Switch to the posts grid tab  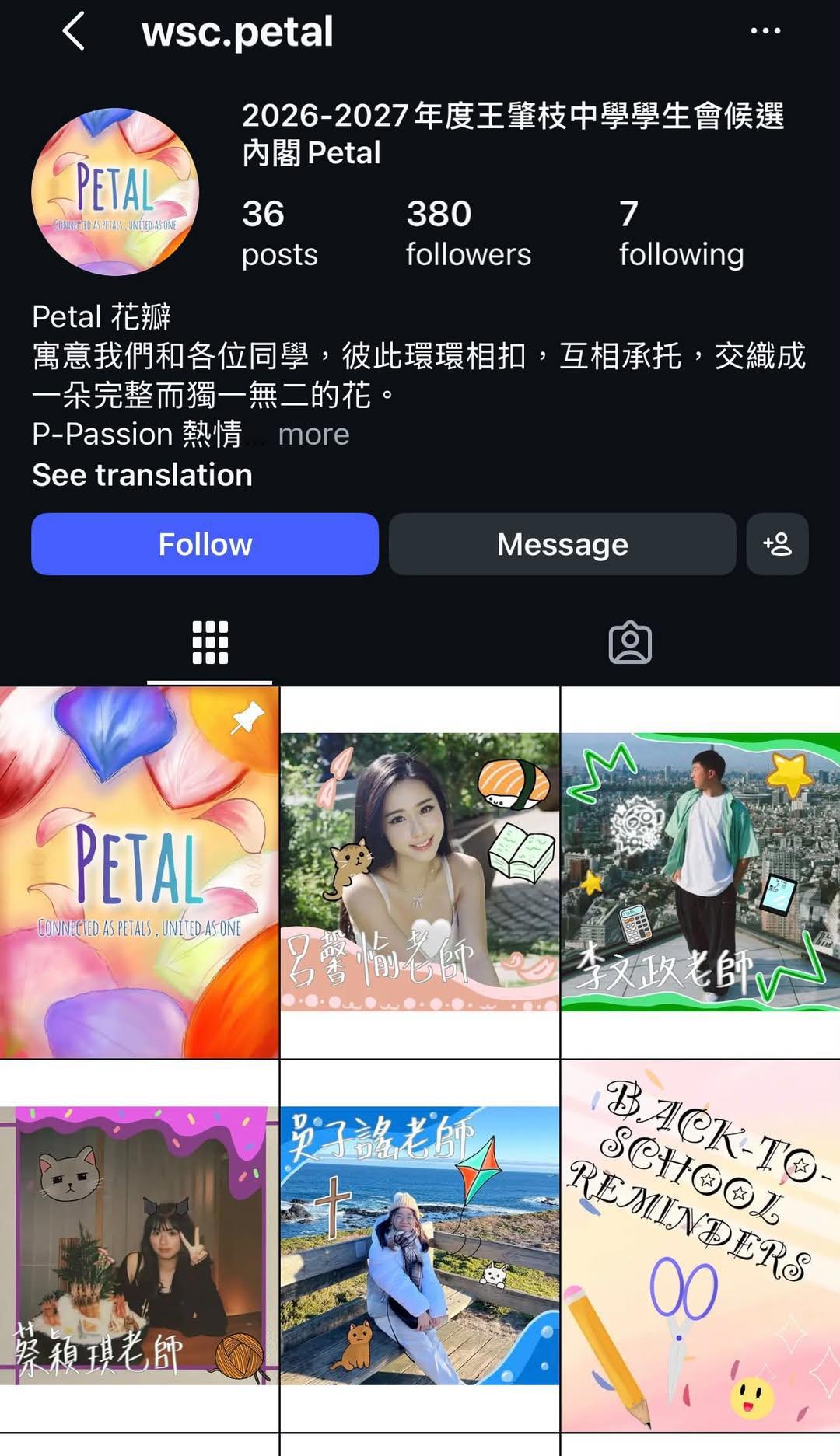click(210, 643)
